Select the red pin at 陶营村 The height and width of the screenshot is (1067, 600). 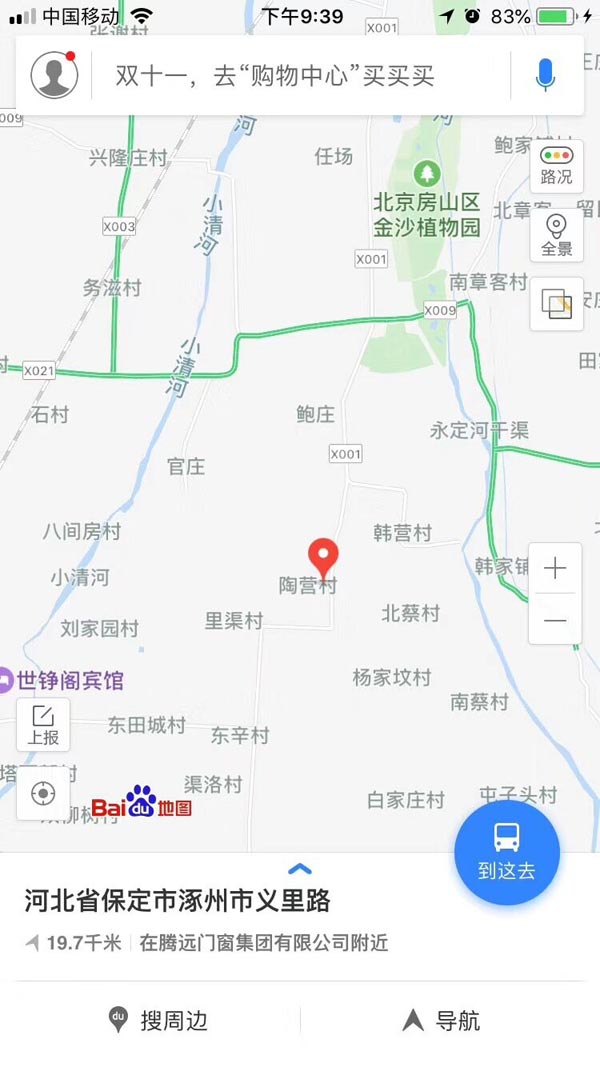pyautogui.click(x=321, y=555)
